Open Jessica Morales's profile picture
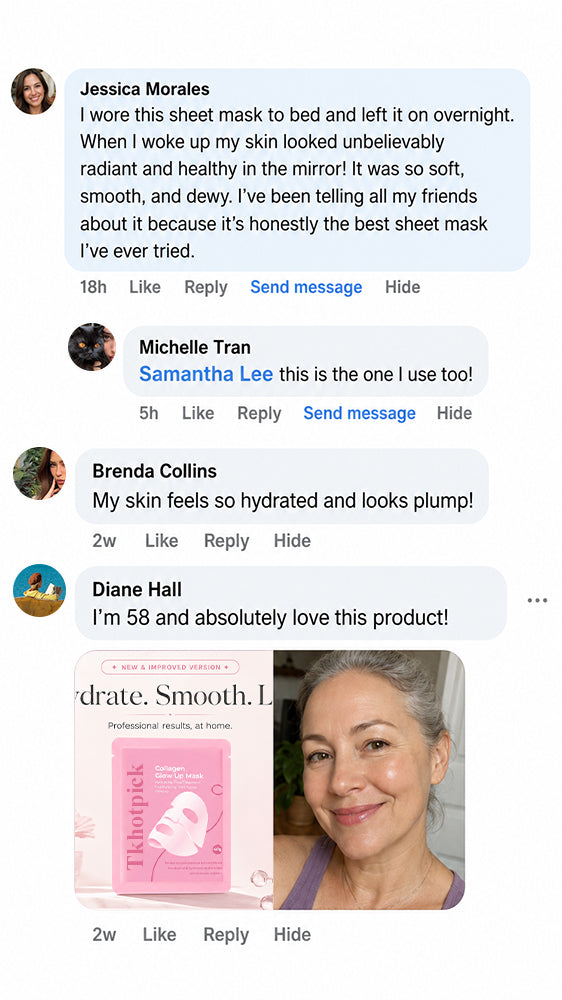562x1000 pixels. (33, 91)
